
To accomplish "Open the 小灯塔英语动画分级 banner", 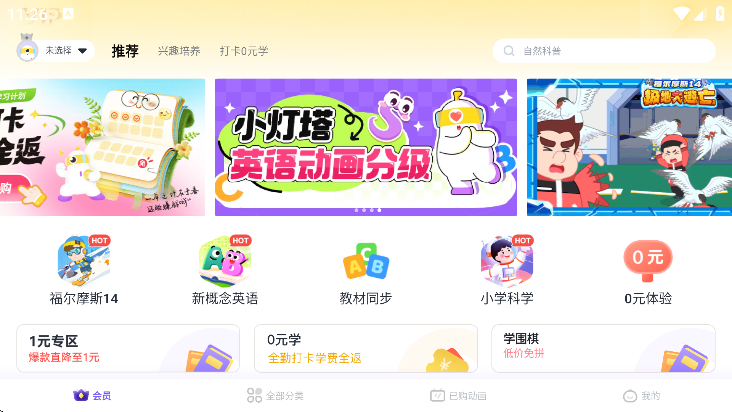I will (x=365, y=147).
